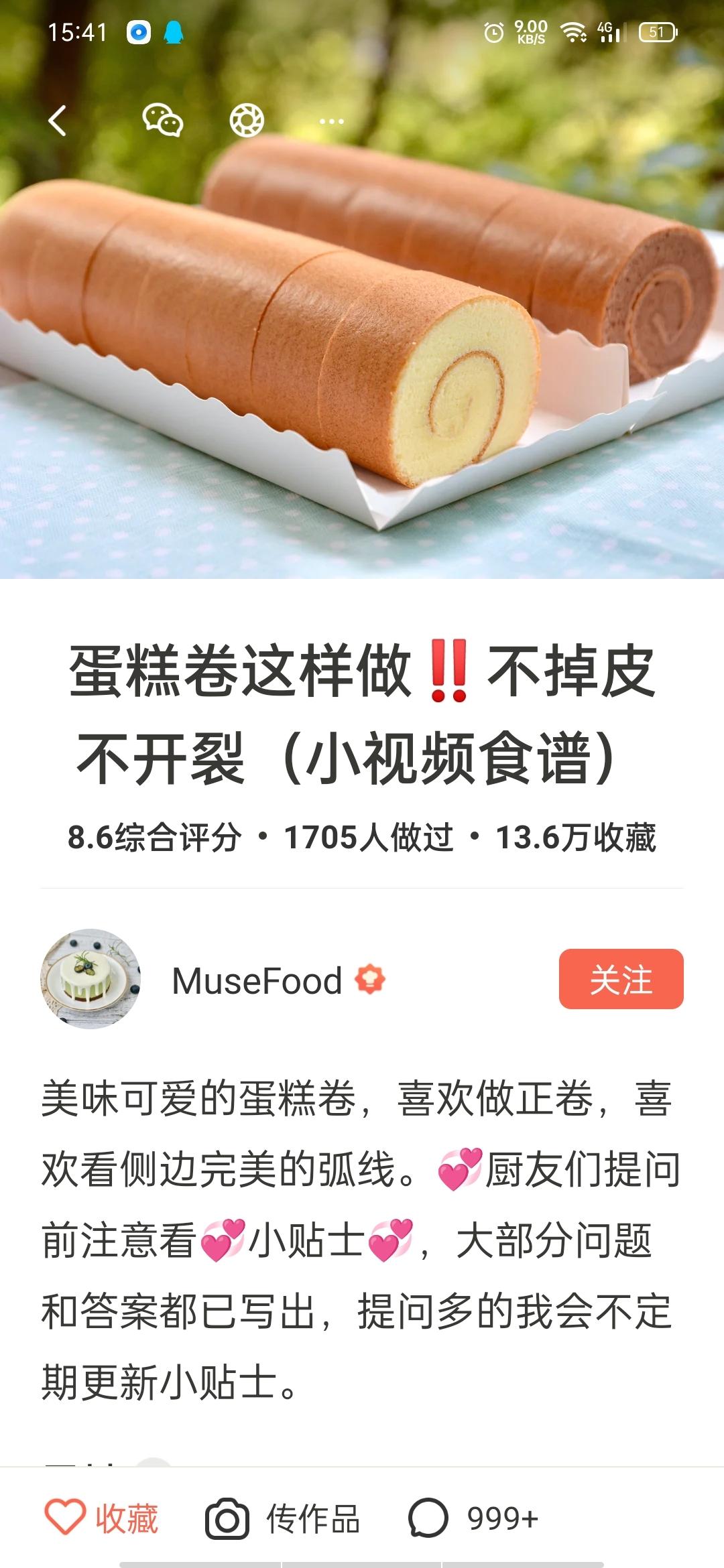Go back using the top arrow

click(x=58, y=121)
